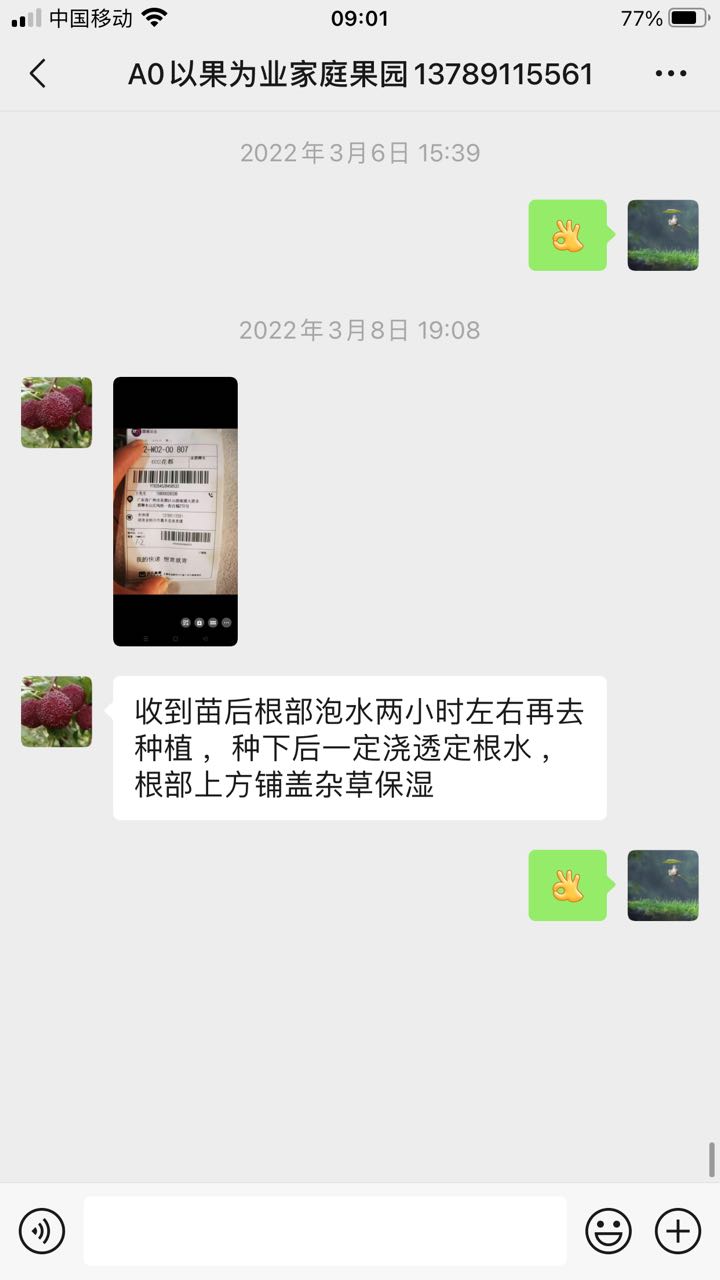Image resolution: width=720 pixels, height=1280 pixels.
Task: Go back from this chat
Action: point(38,74)
